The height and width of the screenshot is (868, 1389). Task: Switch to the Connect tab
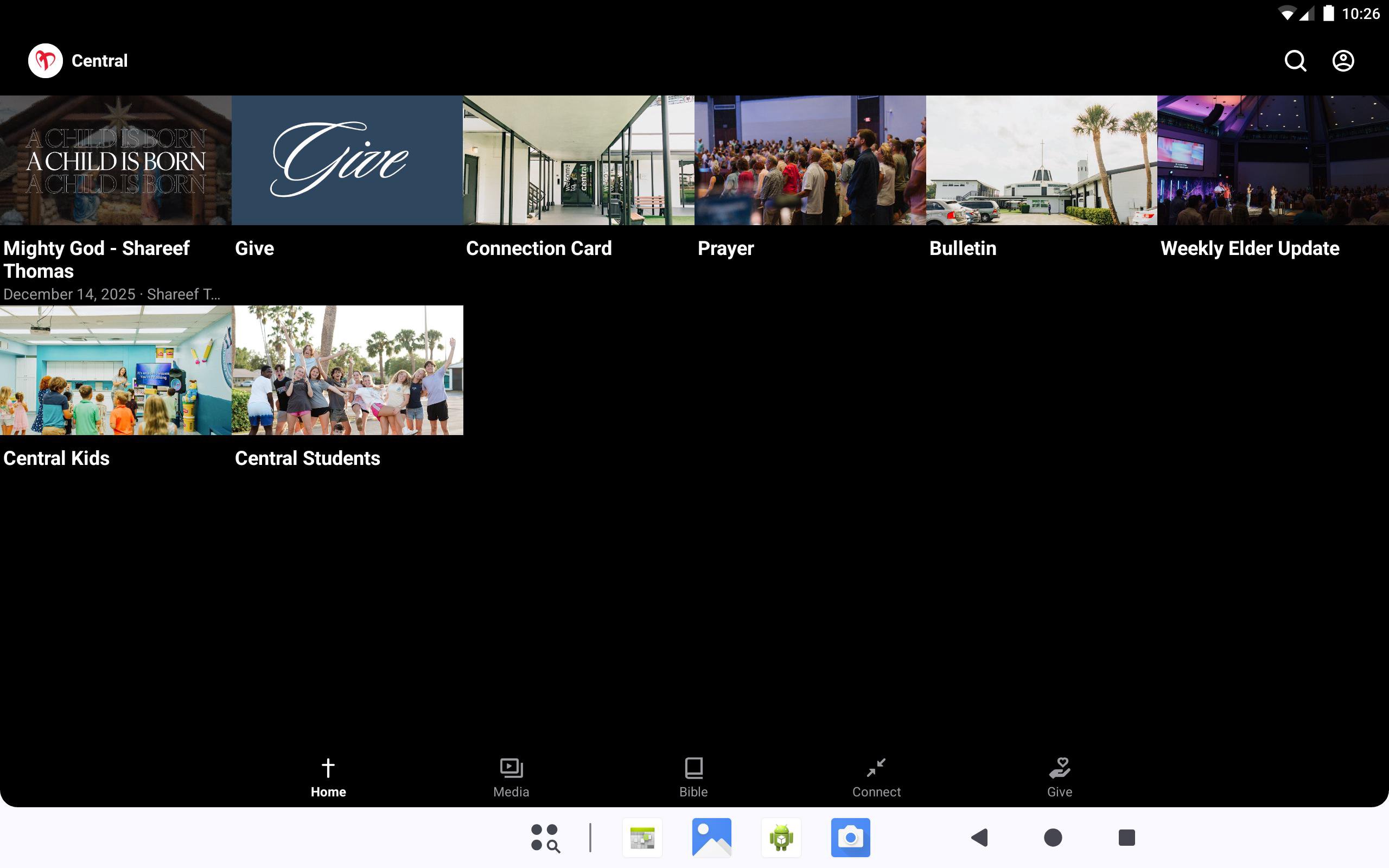(x=876, y=777)
